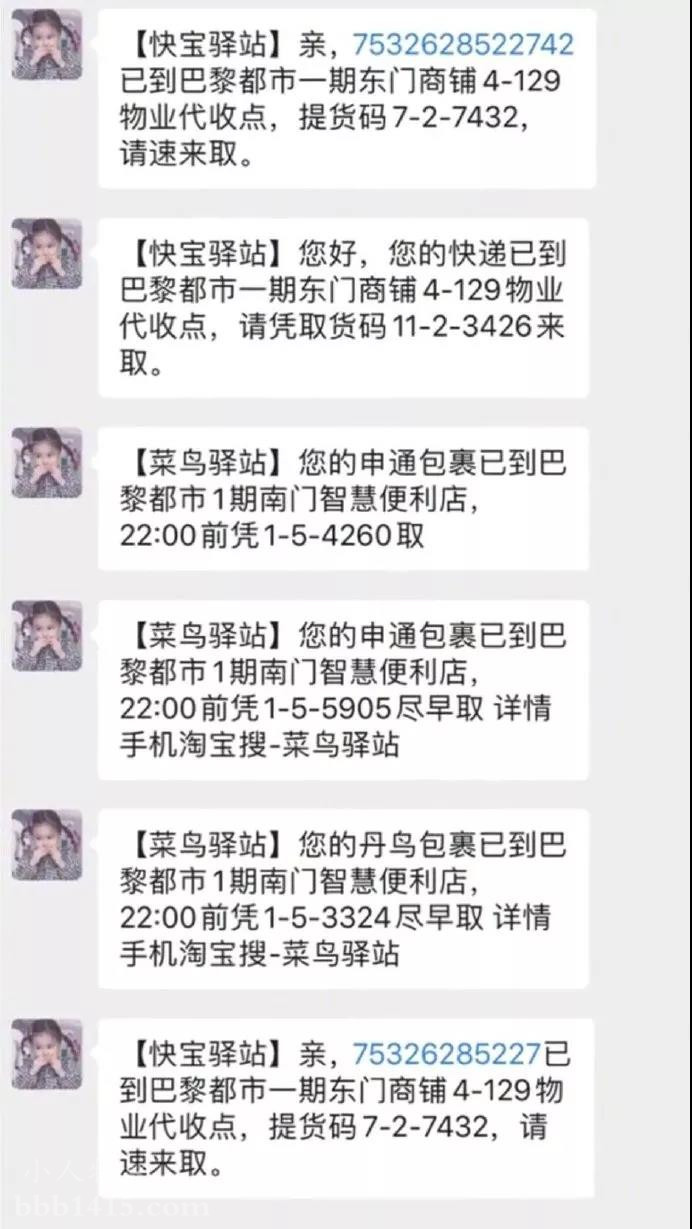Image resolution: width=692 pixels, height=1229 pixels.
Task: Open sender avatar beside the 1-5-4260 message
Action: (x=47, y=462)
